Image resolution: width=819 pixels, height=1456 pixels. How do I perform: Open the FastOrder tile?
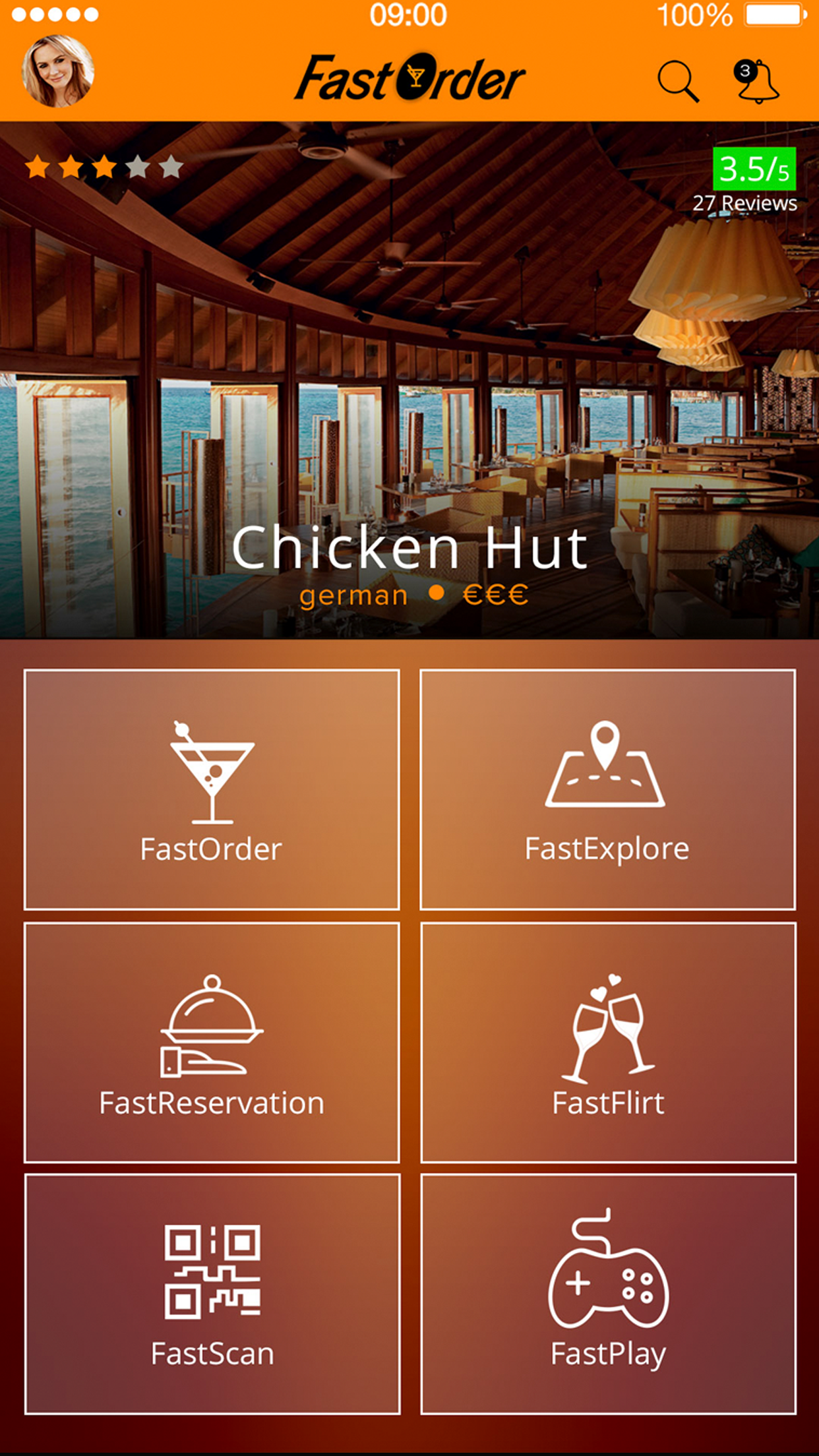(x=212, y=789)
